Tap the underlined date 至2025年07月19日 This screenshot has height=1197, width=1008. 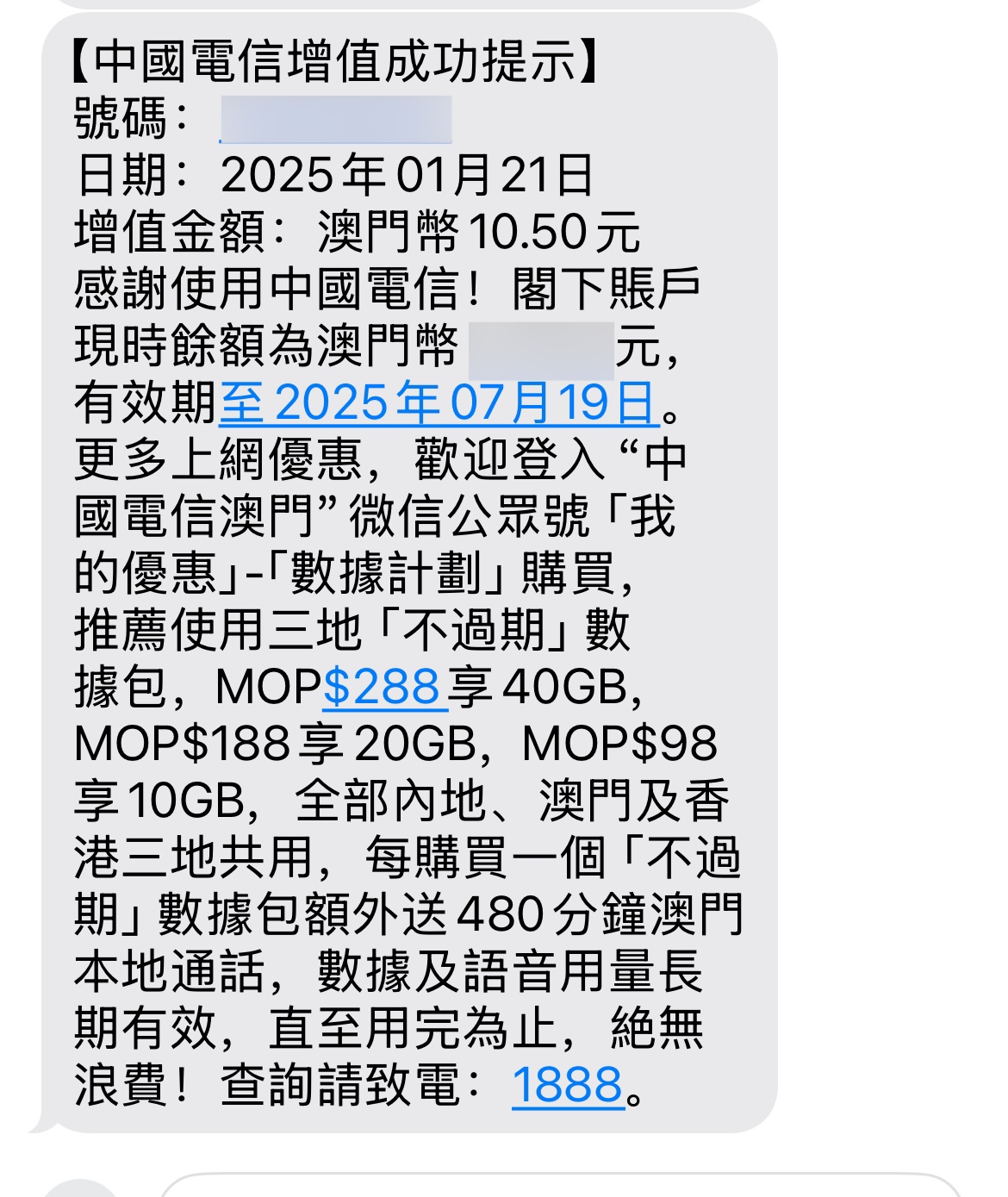[439, 402]
